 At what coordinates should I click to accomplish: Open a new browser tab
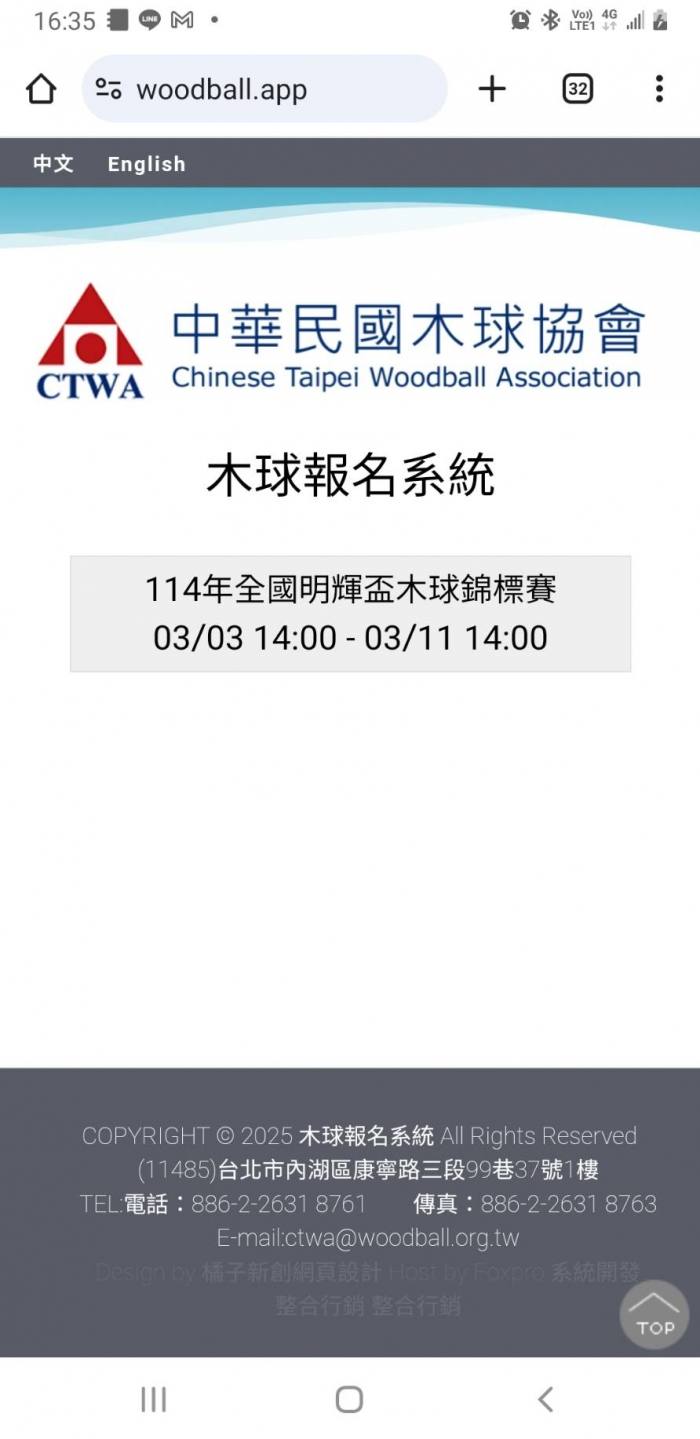(492, 89)
